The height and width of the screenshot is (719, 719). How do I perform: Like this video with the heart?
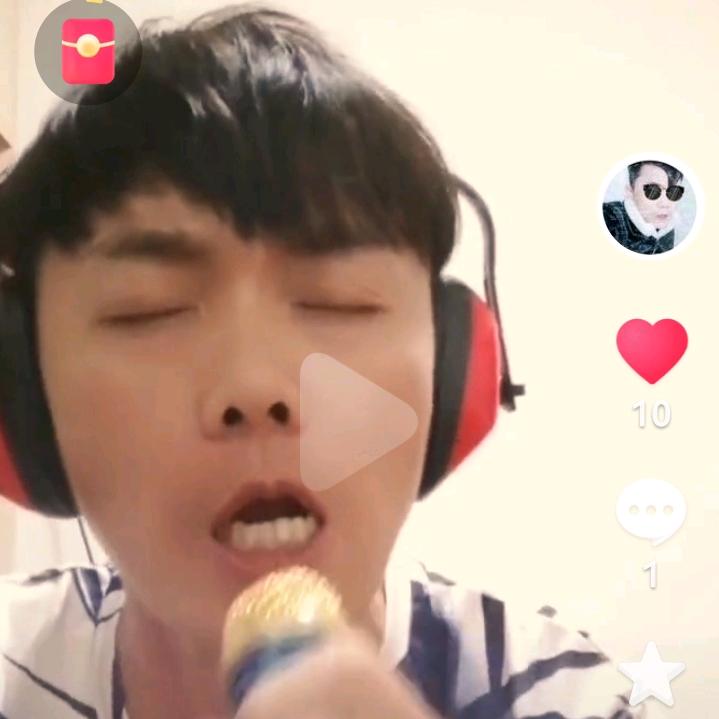coord(652,351)
